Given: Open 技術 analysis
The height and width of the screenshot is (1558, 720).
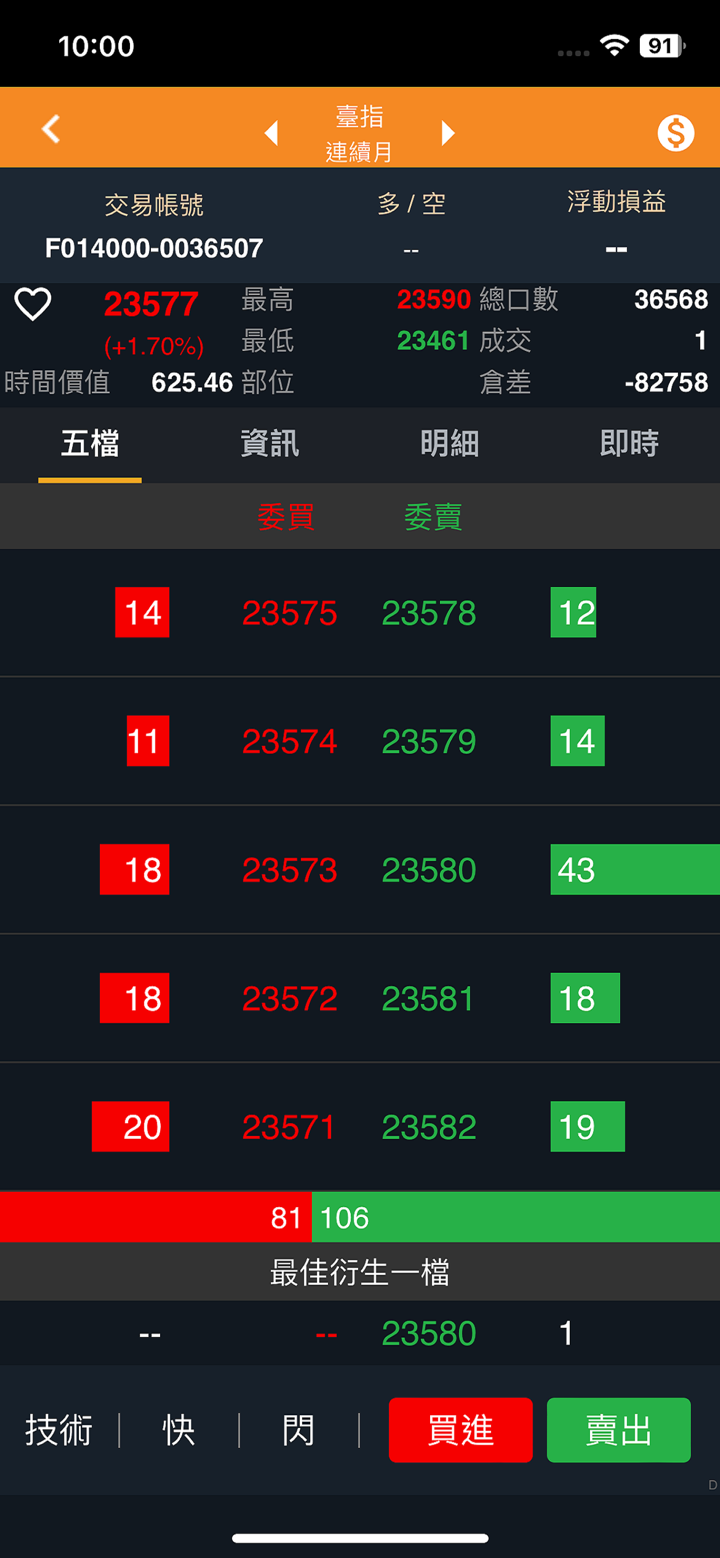Looking at the screenshot, I should (59, 1430).
